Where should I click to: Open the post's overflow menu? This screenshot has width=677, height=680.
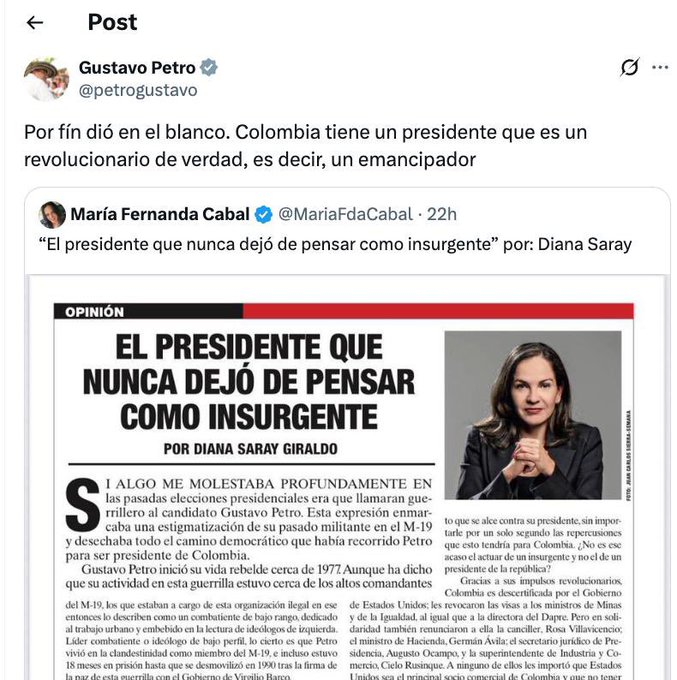[x=660, y=68]
